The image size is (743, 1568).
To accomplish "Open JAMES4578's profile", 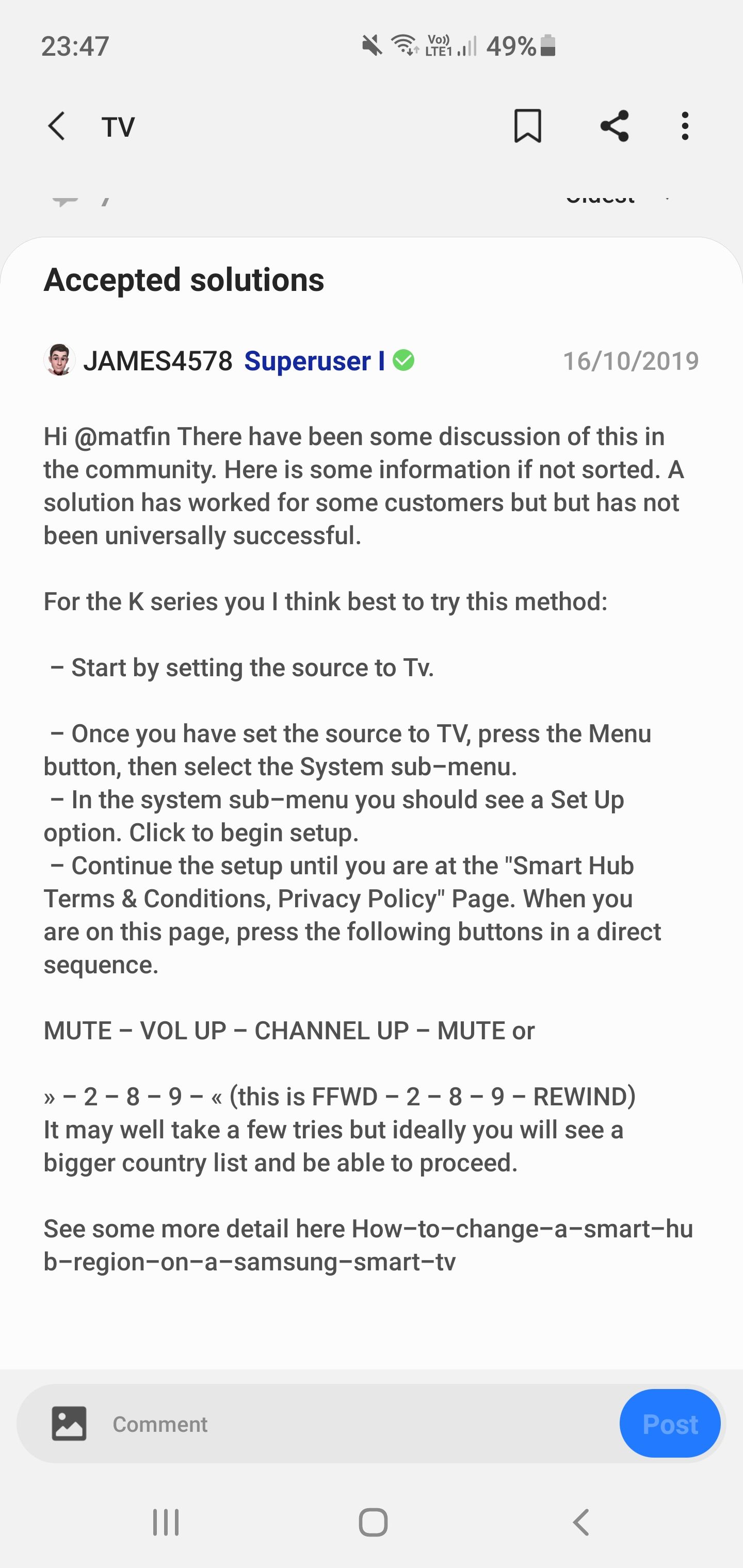I will point(157,361).
